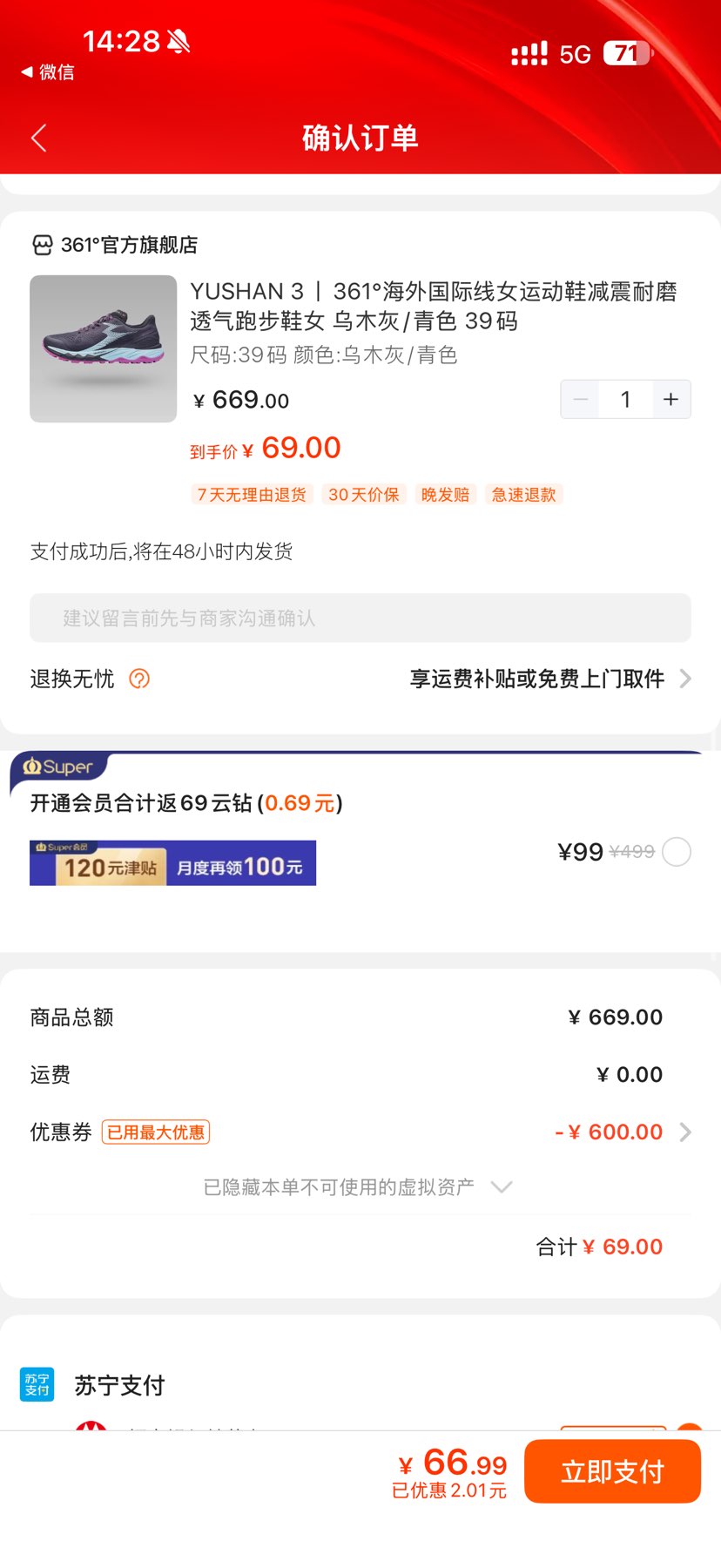The image size is (721, 1568).
Task: Select the 苏宁支付 payment logo
Action: pyautogui.click(x=36, y=1383)
